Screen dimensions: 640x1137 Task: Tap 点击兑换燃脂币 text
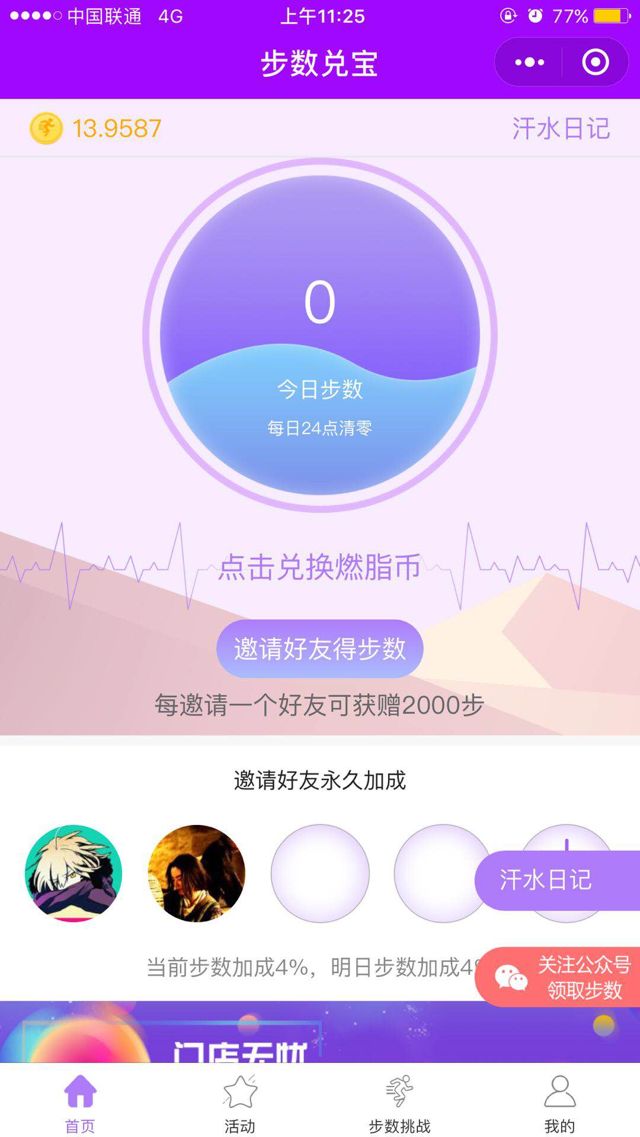pos(320,569)
